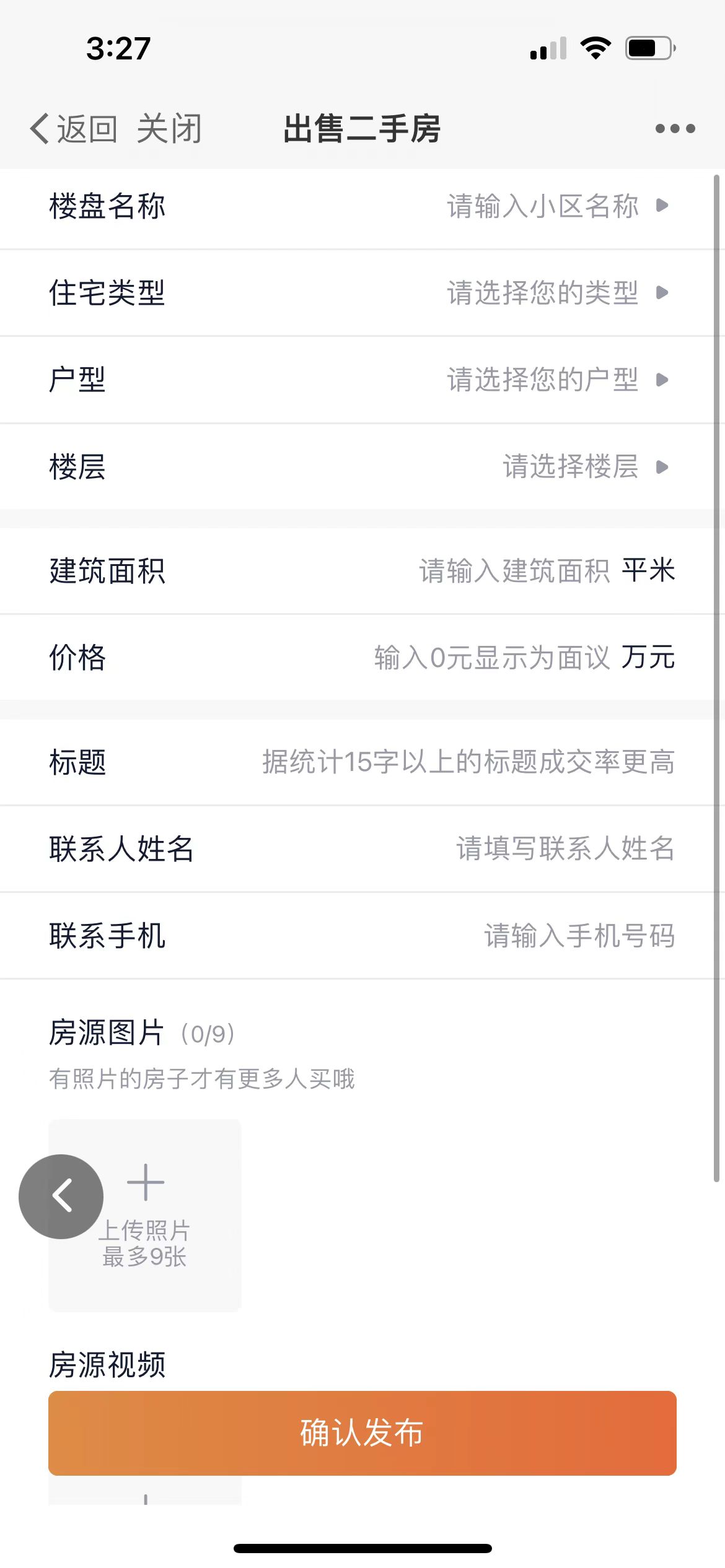Viewport: 725px width, 1568px height.
Task: Open the 楼层 floor picker
Action: [362, 466]
